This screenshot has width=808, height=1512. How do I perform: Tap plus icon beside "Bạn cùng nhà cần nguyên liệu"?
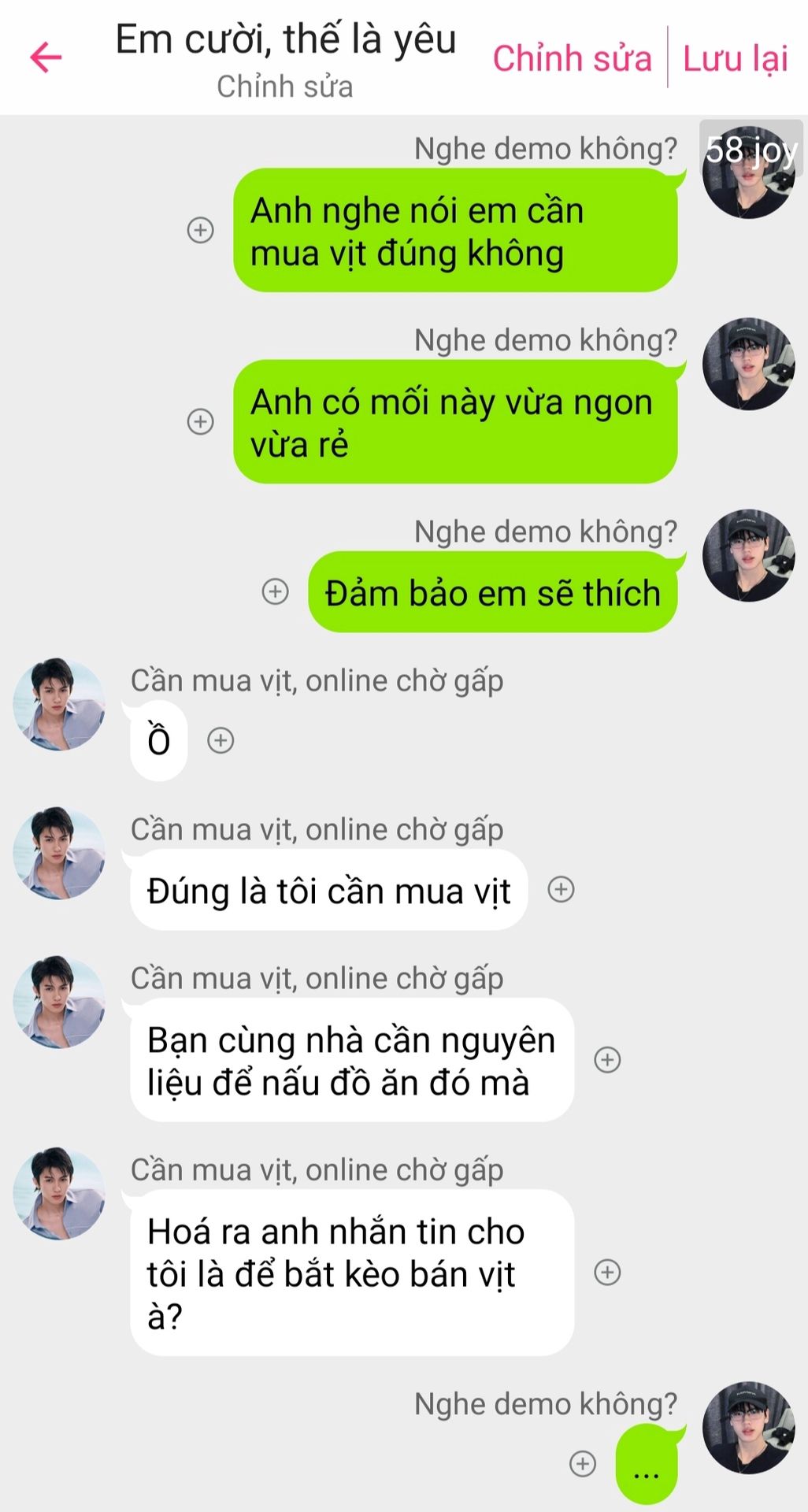[x=607, y=1059]
